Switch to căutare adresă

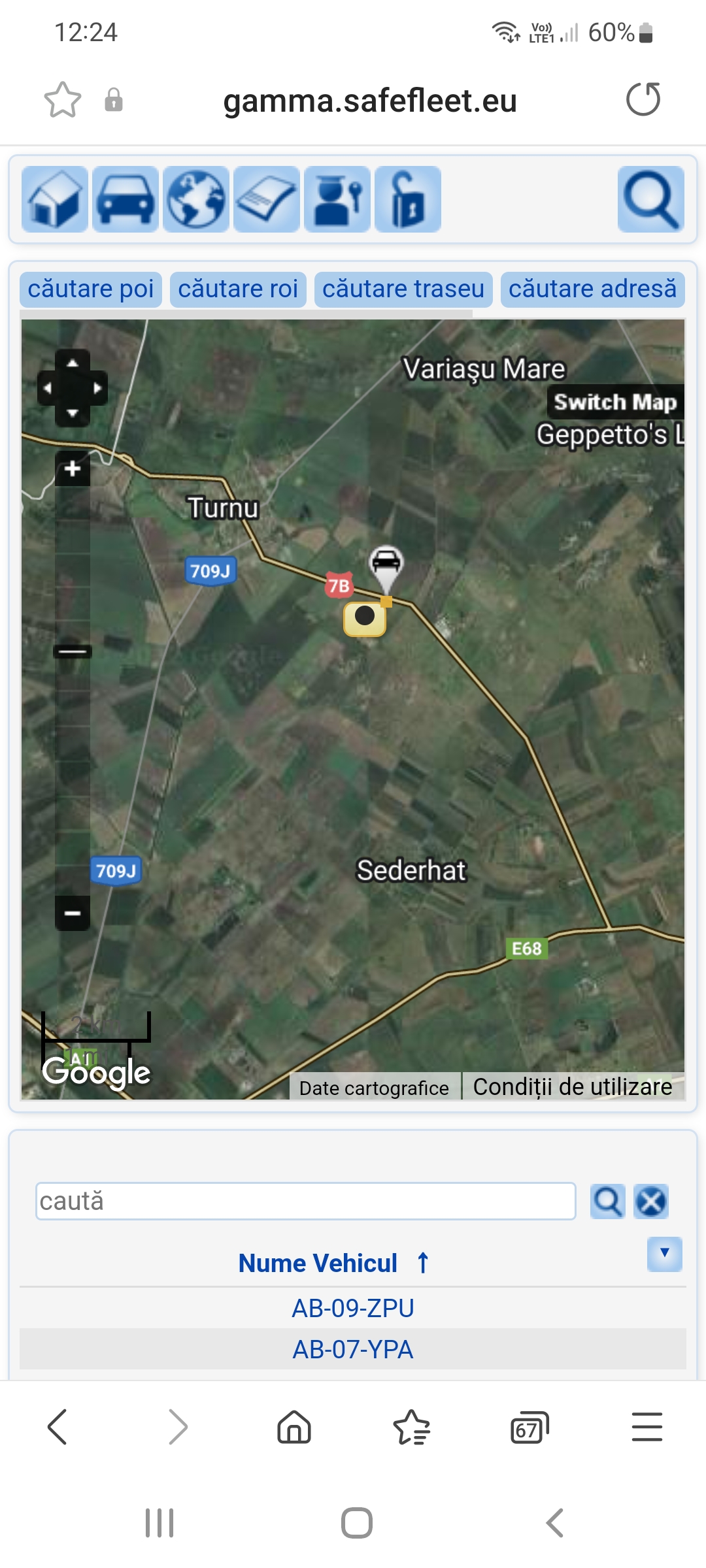click(592, 289)
